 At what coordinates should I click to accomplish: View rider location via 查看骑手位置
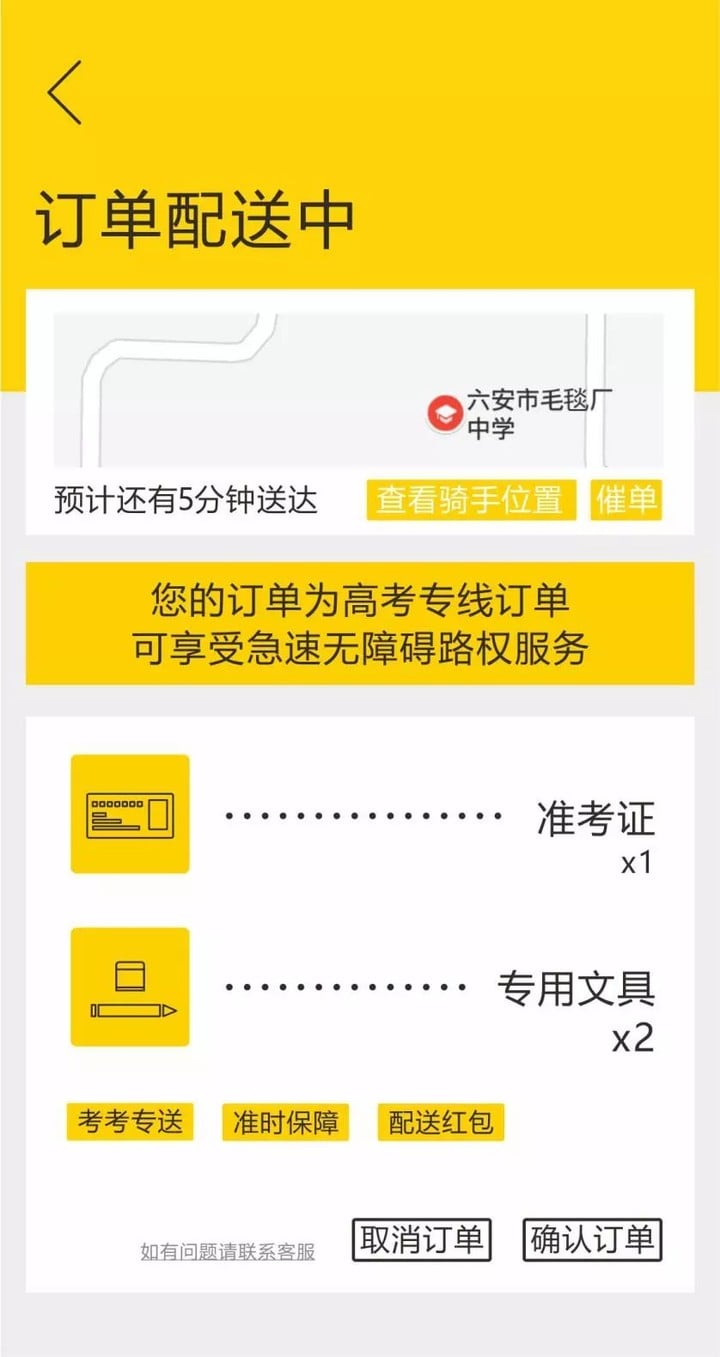[x=471, y=499]
